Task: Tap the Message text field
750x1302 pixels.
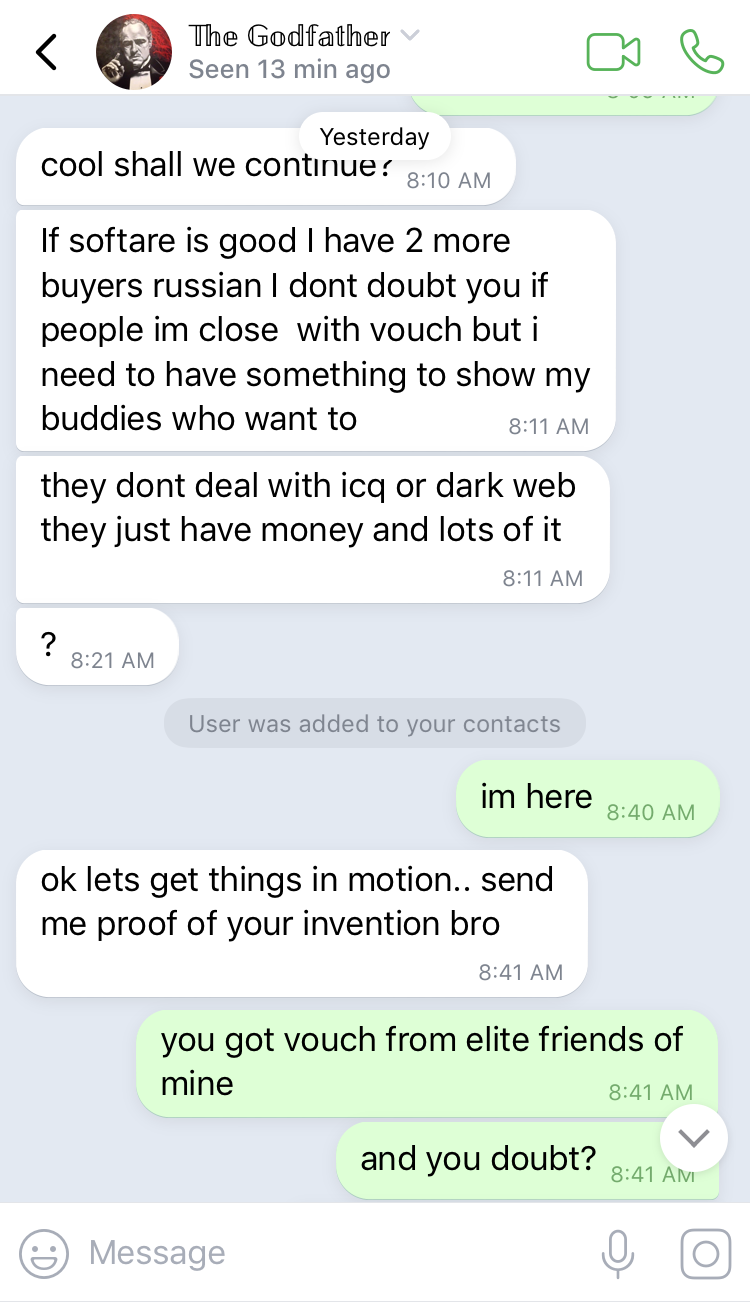Action: (x=330, y=1253)
